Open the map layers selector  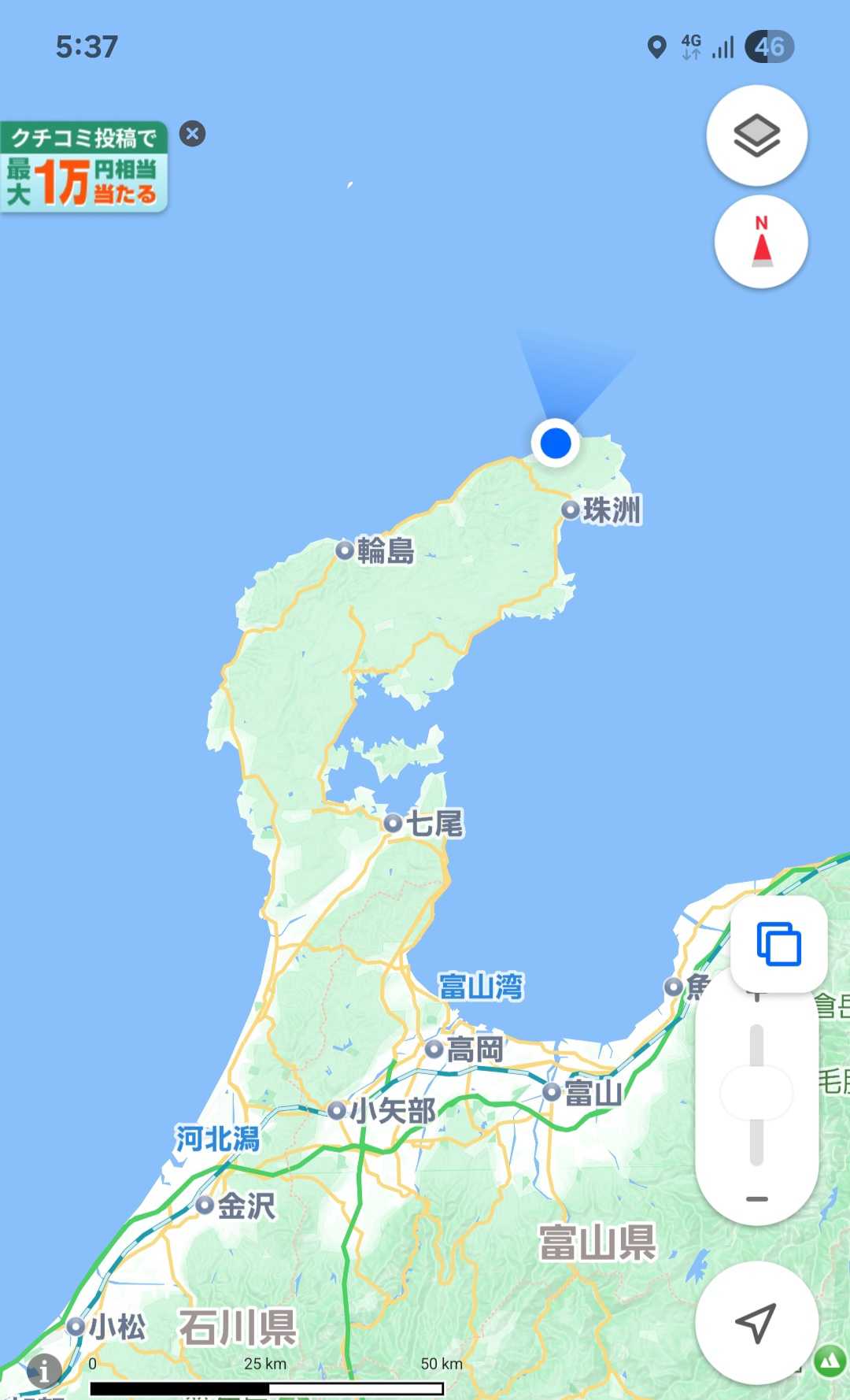point(756,135)
